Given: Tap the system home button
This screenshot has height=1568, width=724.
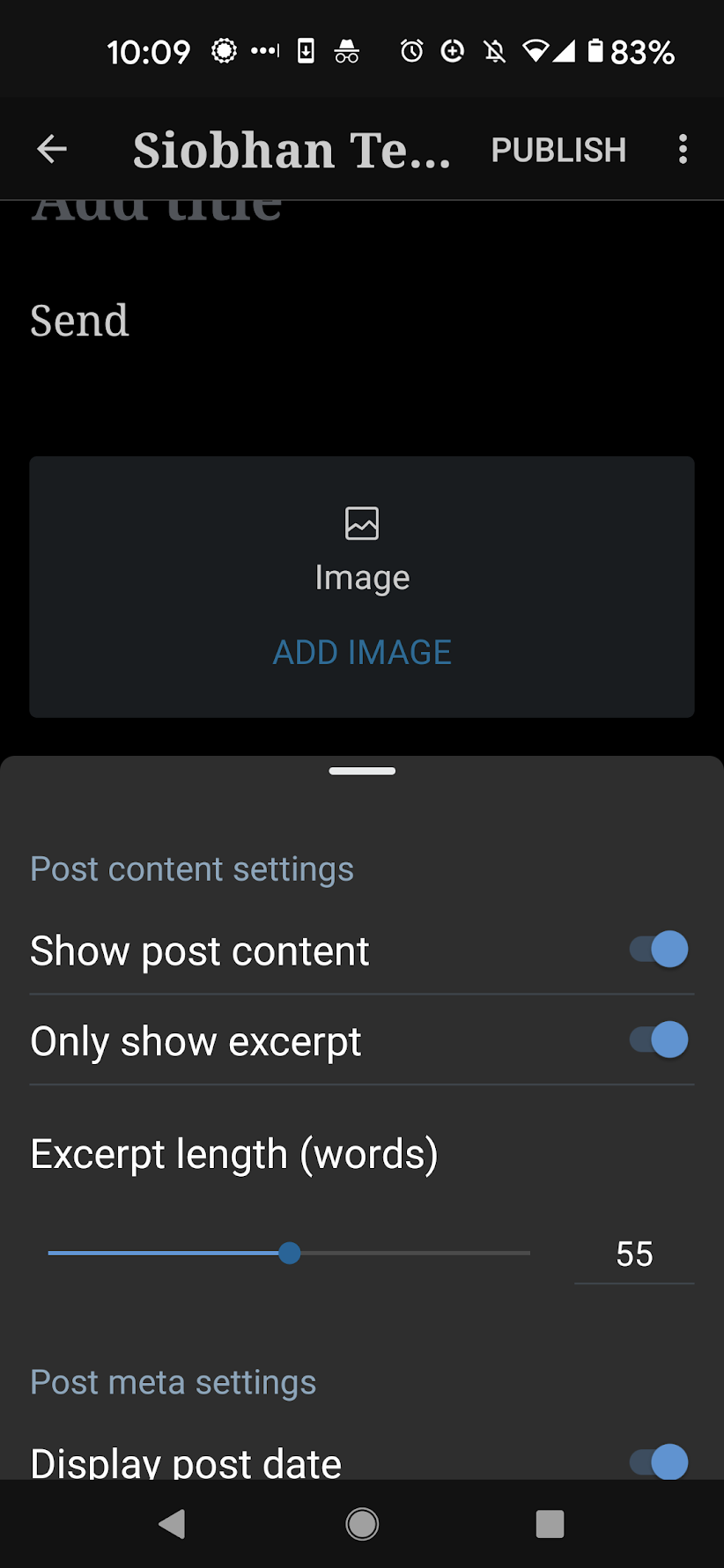Looking at the screenshot, I should (x=362, y=1524).
